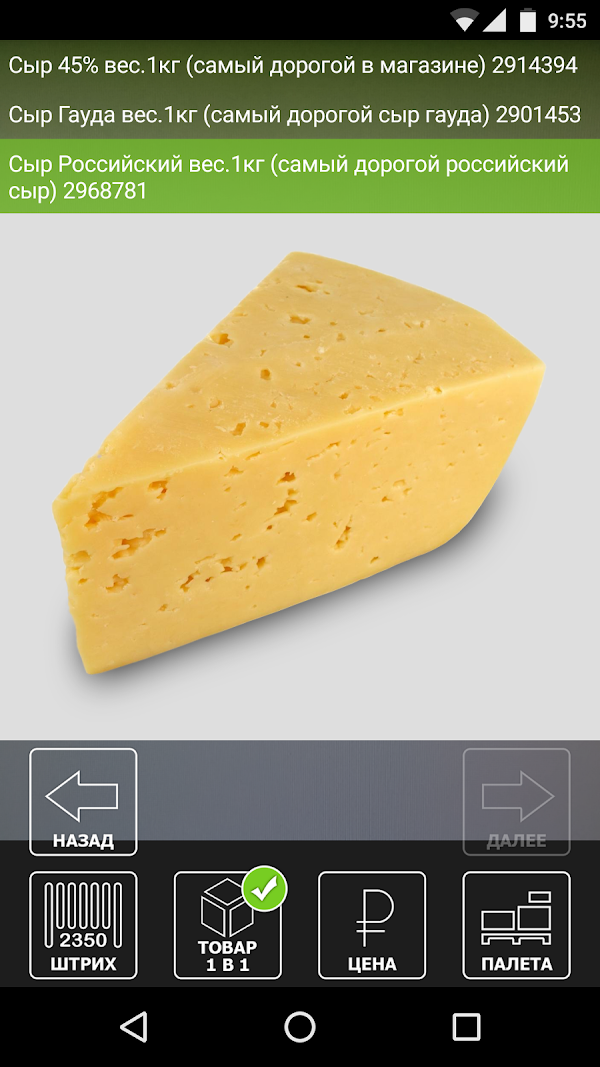This screenshot has height=1067, width=600.
Task: Open Сыр Российский вес.1кг entry
Action: [x=299, y=177]
